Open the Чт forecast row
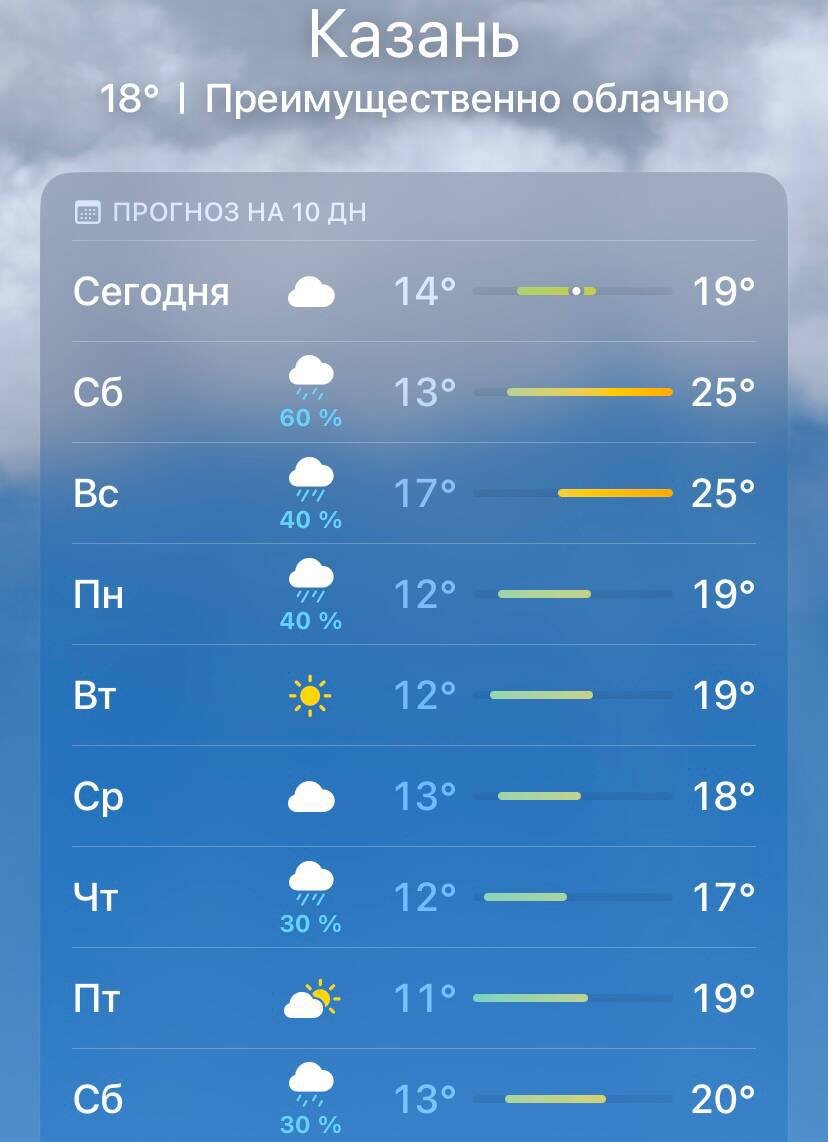The height and width of the screenshot is (1142, 828). (414, 897)
